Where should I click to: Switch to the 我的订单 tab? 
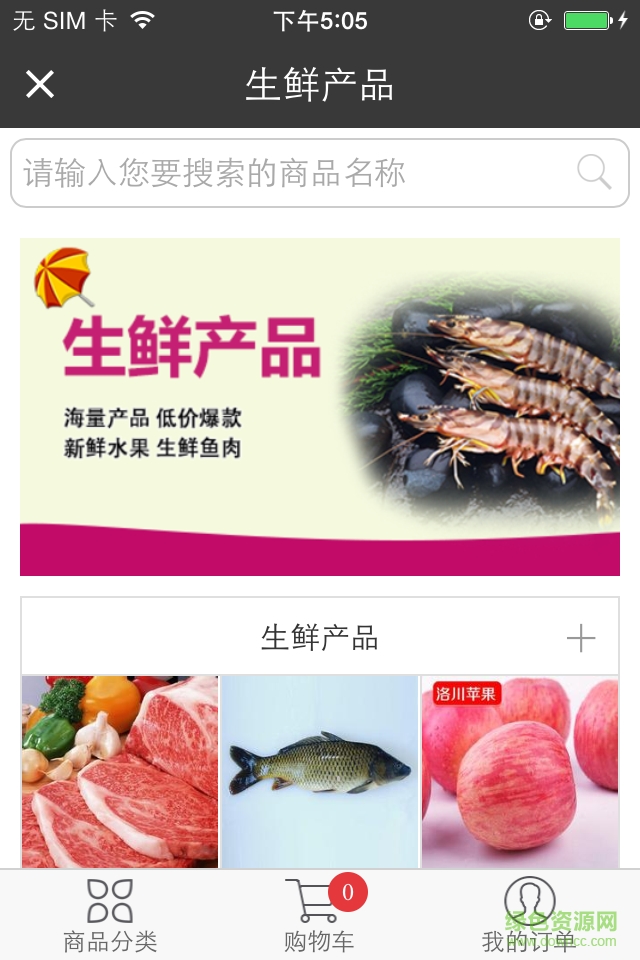529,915
